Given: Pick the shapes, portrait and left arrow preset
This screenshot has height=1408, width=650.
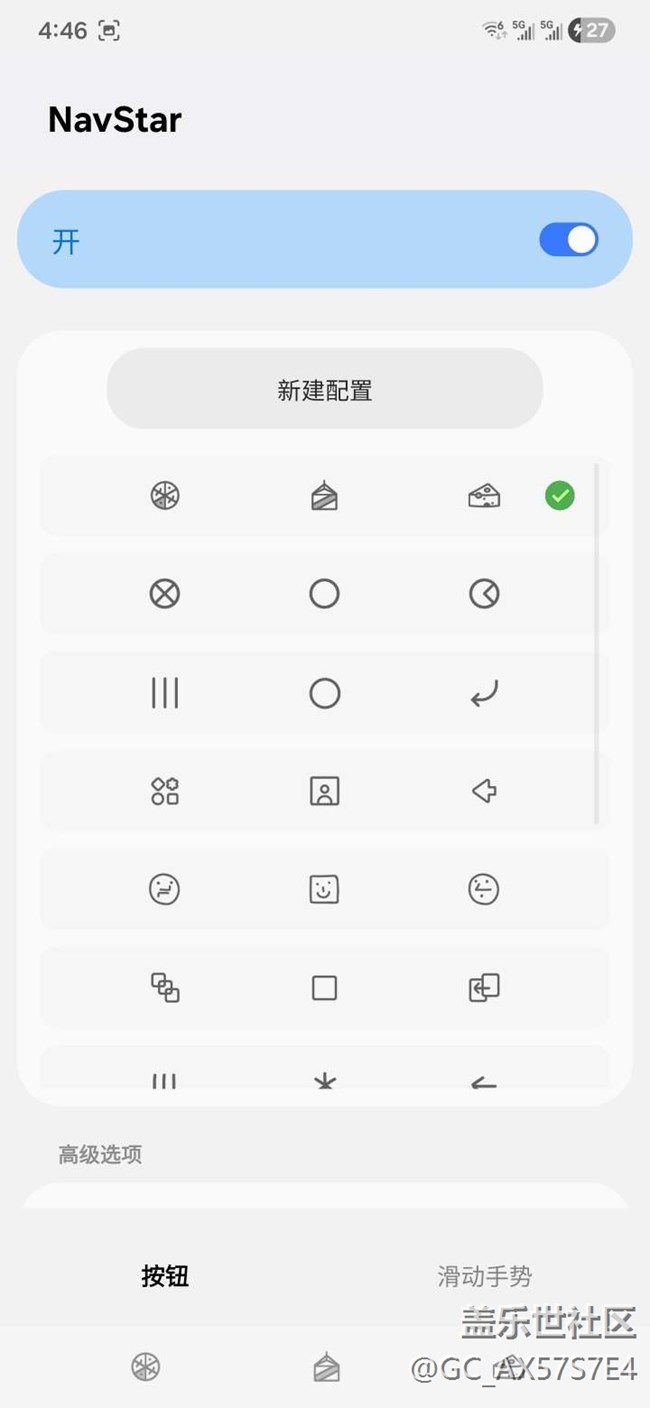Looking at the screenshot, I should pos(325,791).
